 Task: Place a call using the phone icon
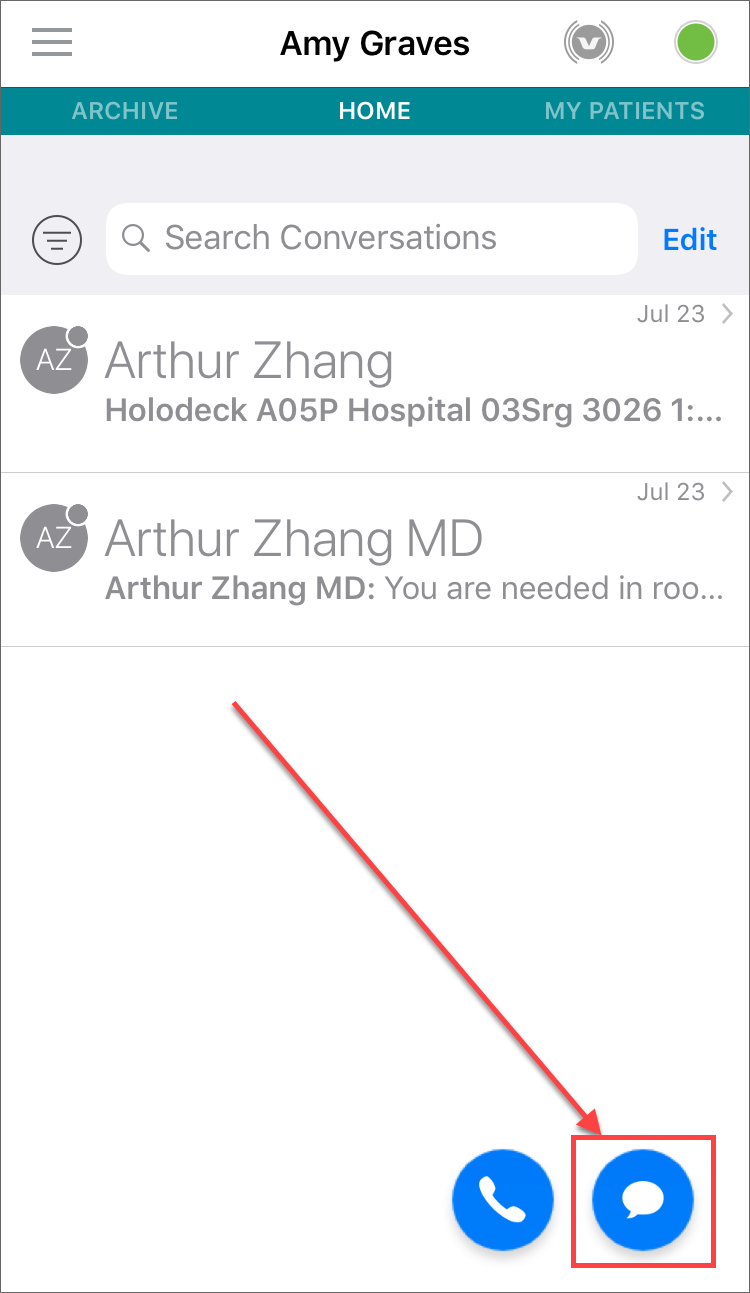pyautogui.click(x=503, y=1200)
